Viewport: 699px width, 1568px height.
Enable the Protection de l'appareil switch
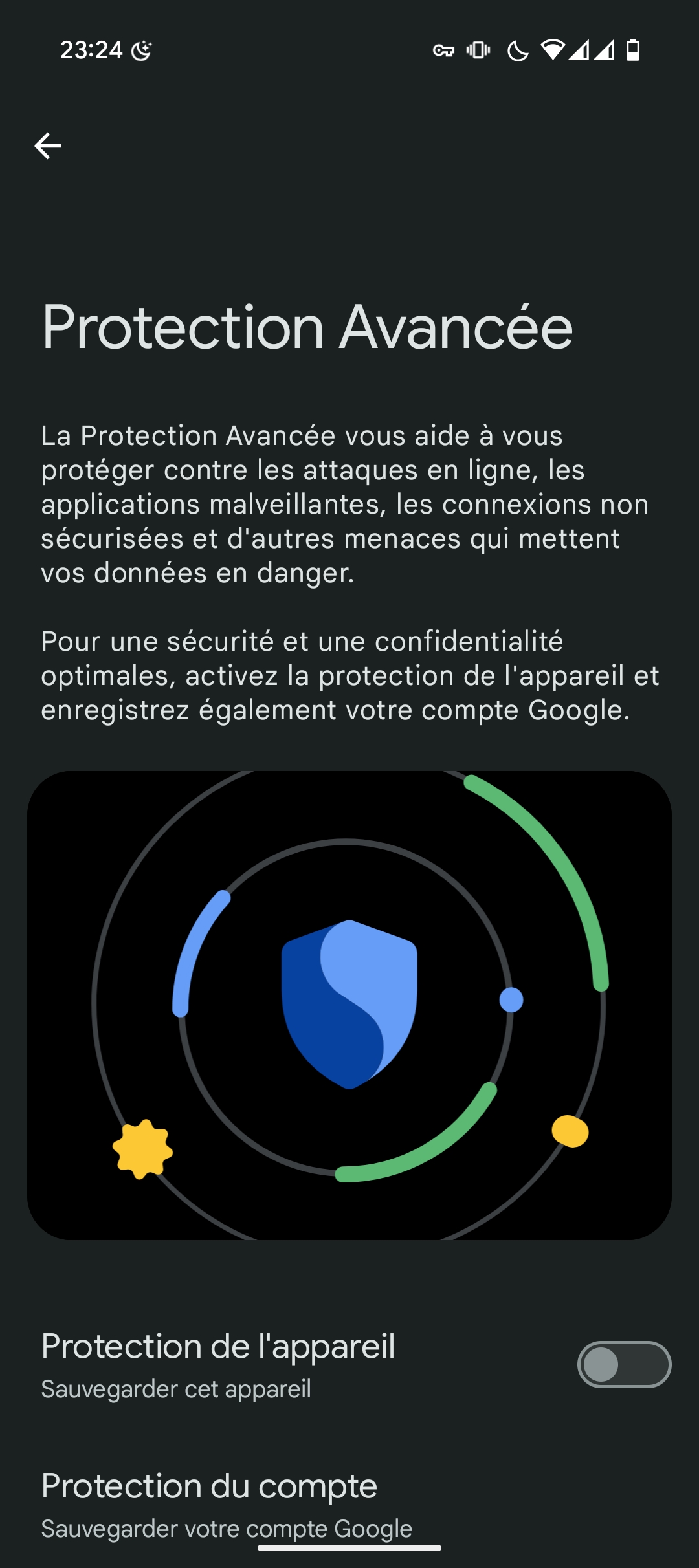pos(623,1364)
